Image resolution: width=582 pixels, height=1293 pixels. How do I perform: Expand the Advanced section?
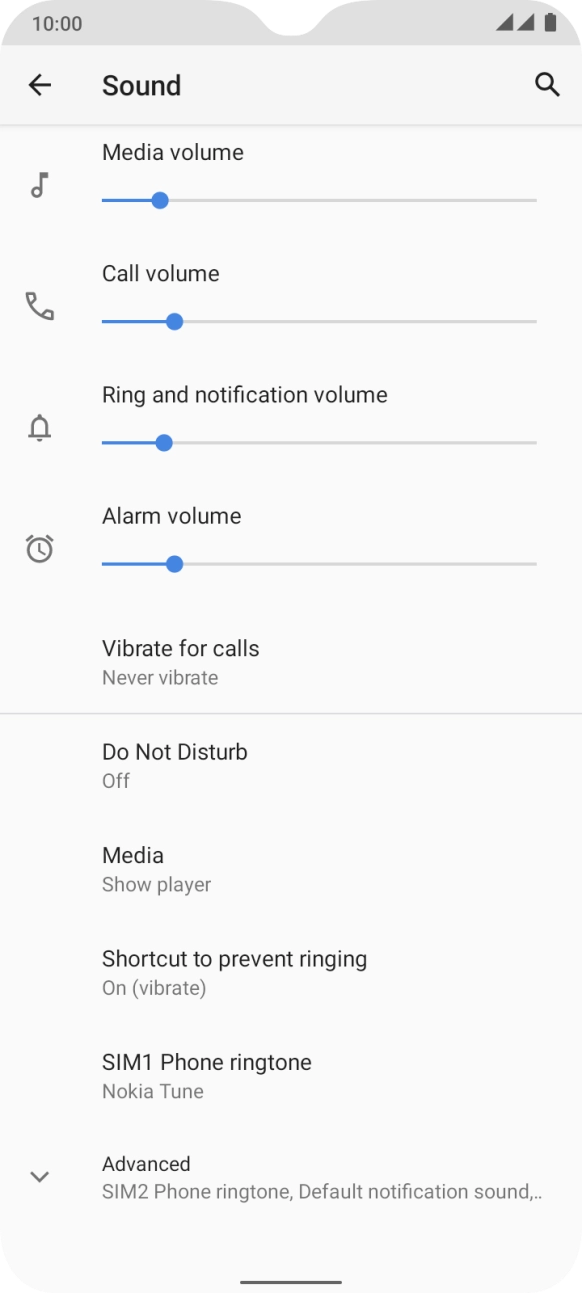click(291, 1177)
